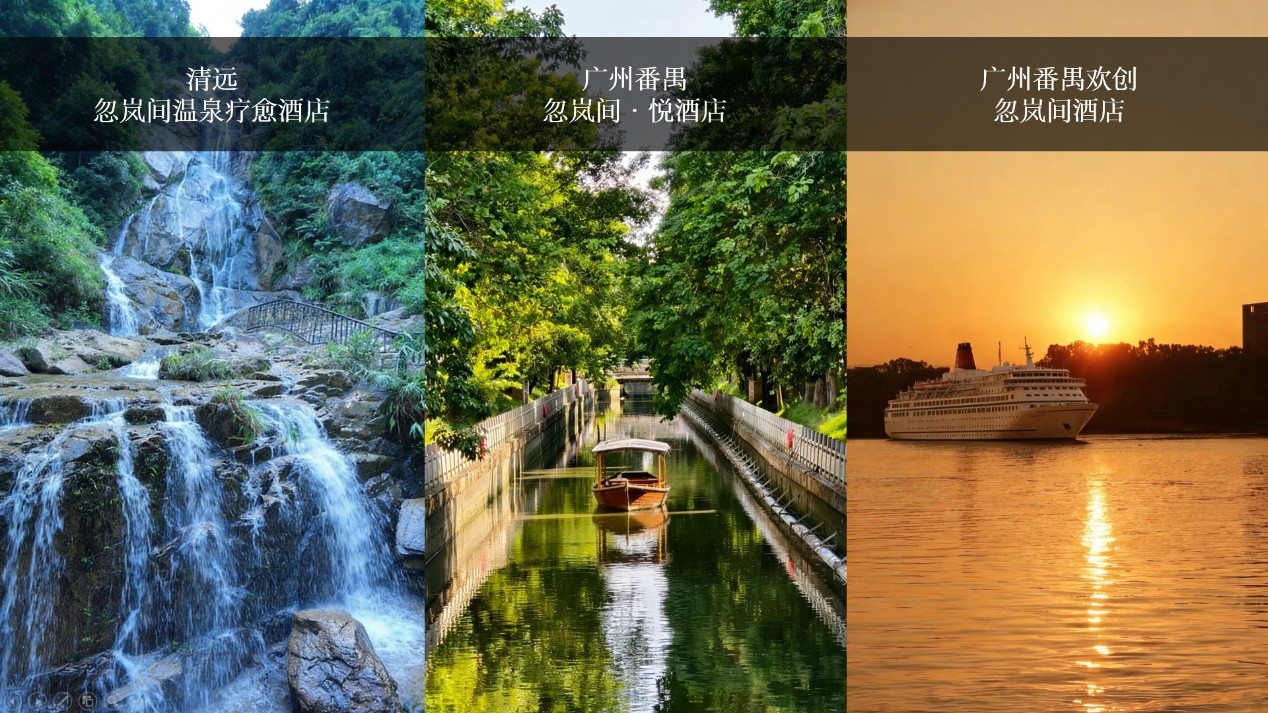Activate the slide zoom magnifier
Viewport: 1268px width, 713px height.
pos(112,700)
